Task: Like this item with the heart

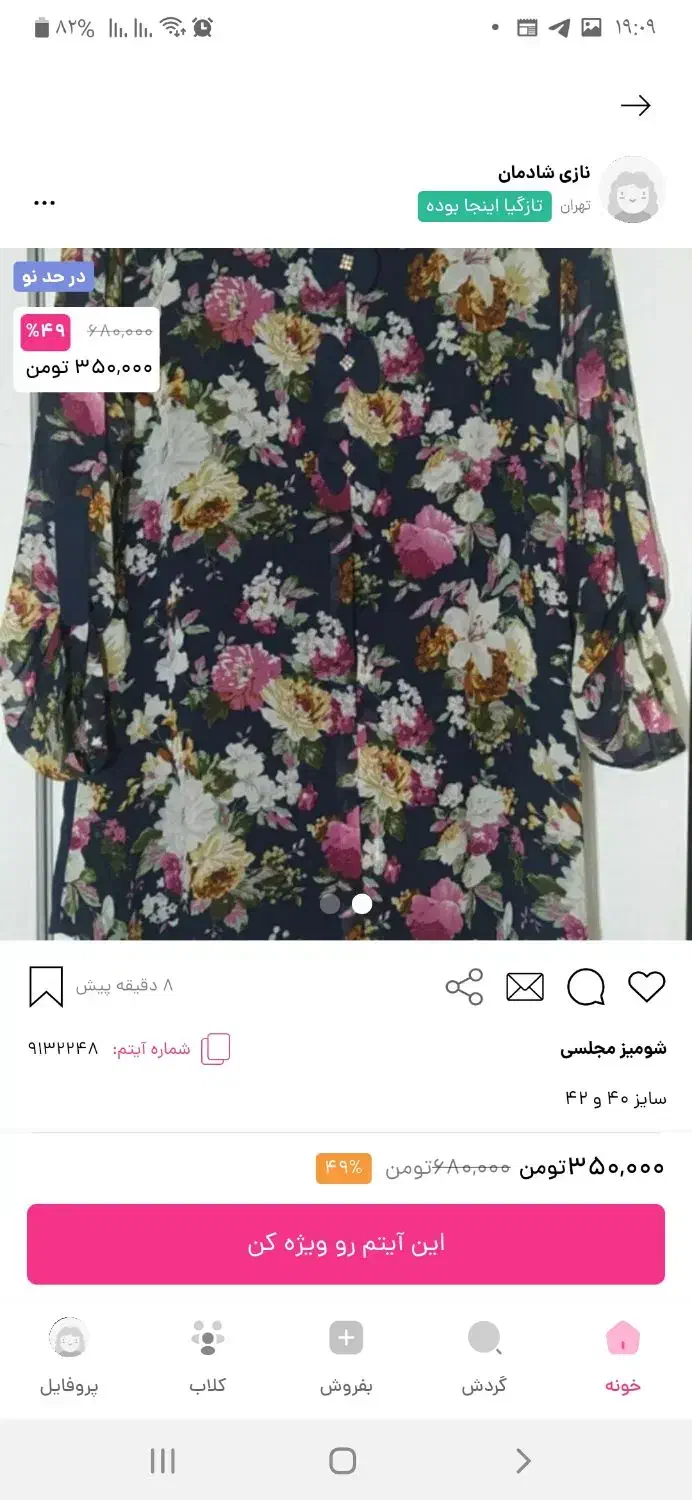Action: 646,987
